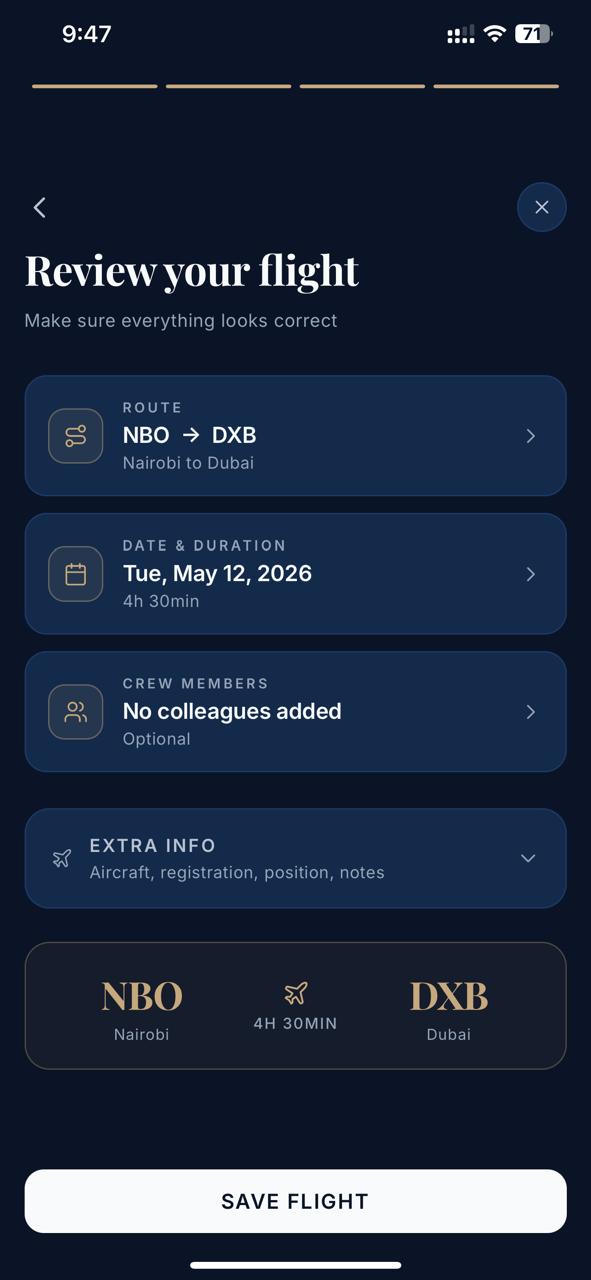Open the Route NBO to DXB row
The image size is (591, 1280).
point(295,435)
